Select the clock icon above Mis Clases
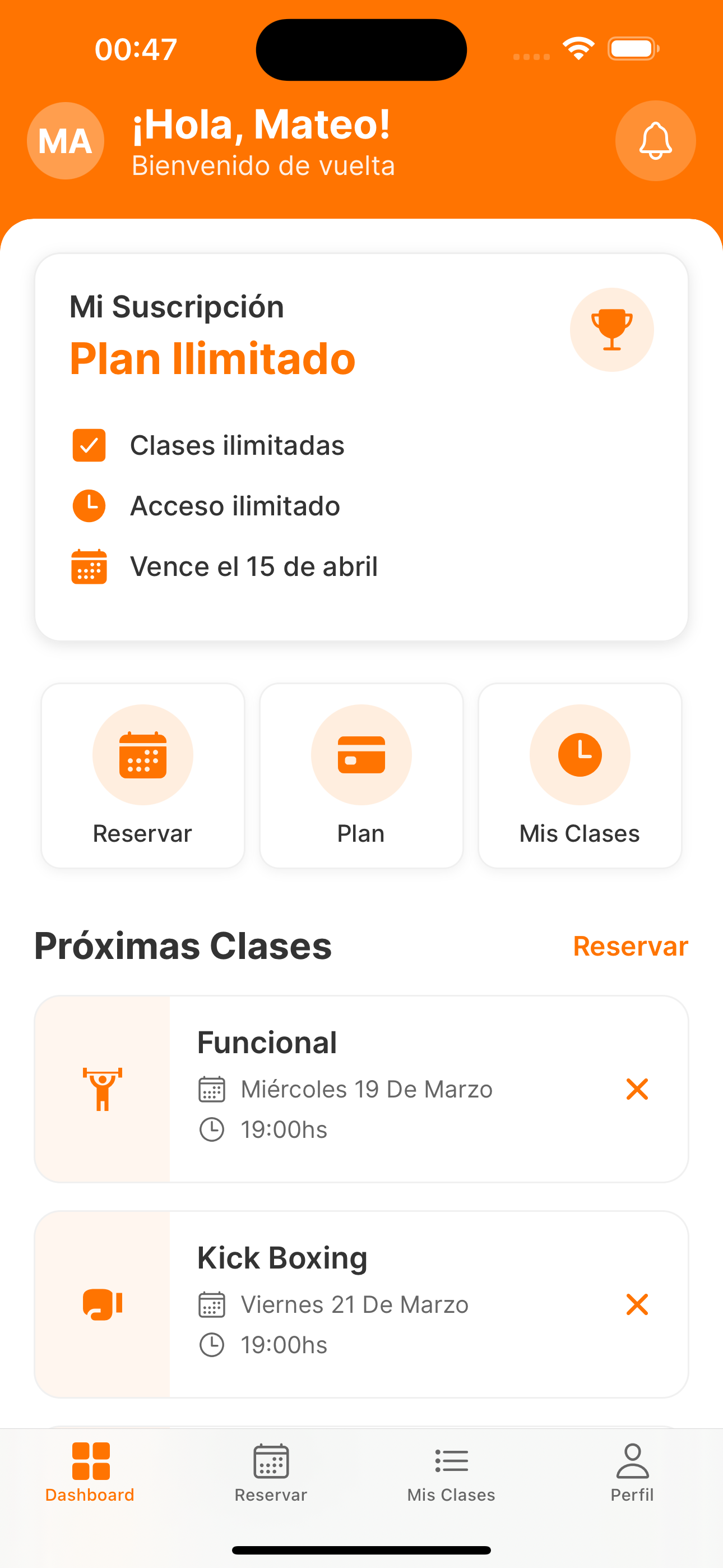This screenshot has height=1568, width=723. click(579, 754)
